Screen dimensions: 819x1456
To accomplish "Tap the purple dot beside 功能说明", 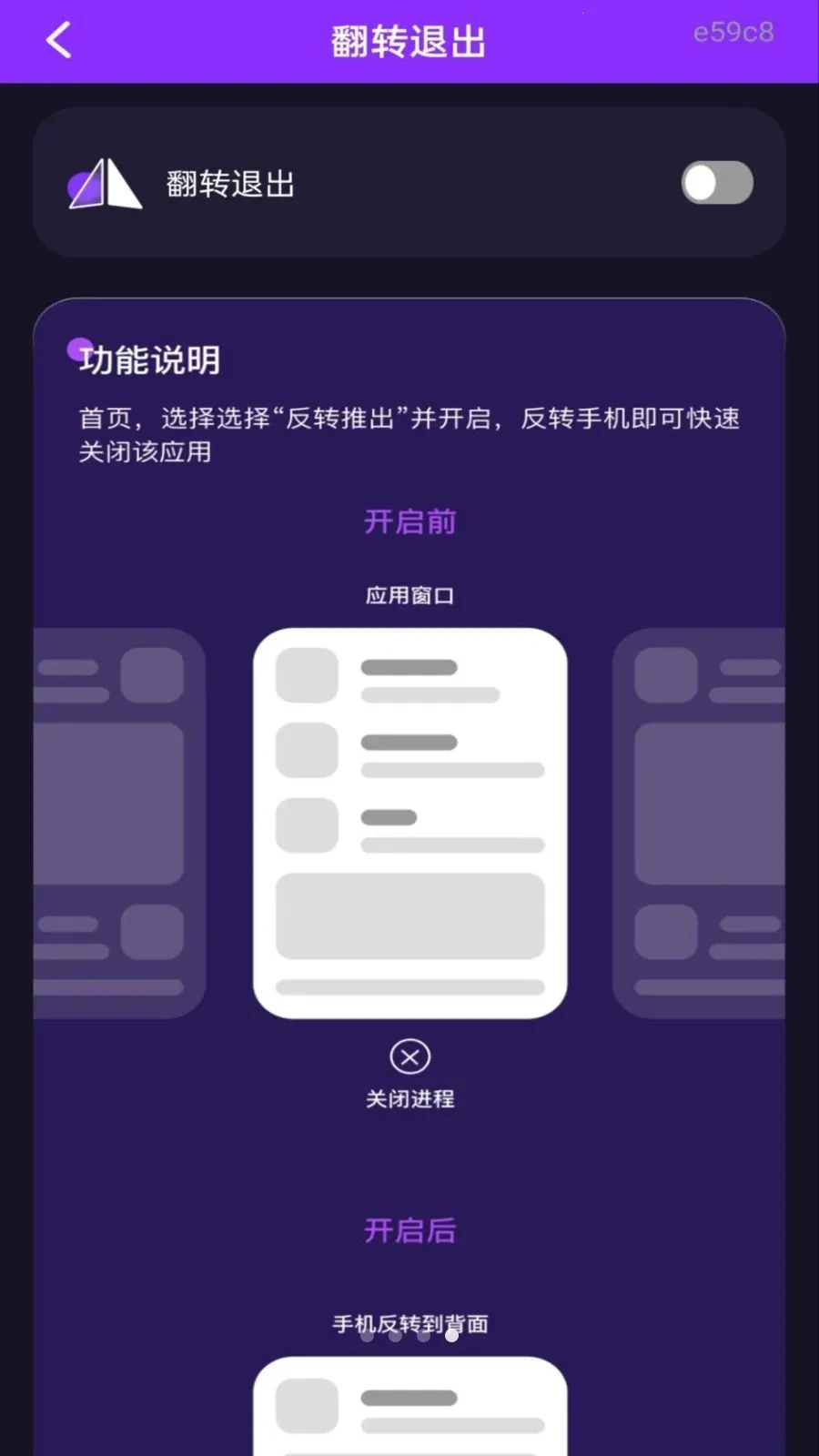I will 78,346.
